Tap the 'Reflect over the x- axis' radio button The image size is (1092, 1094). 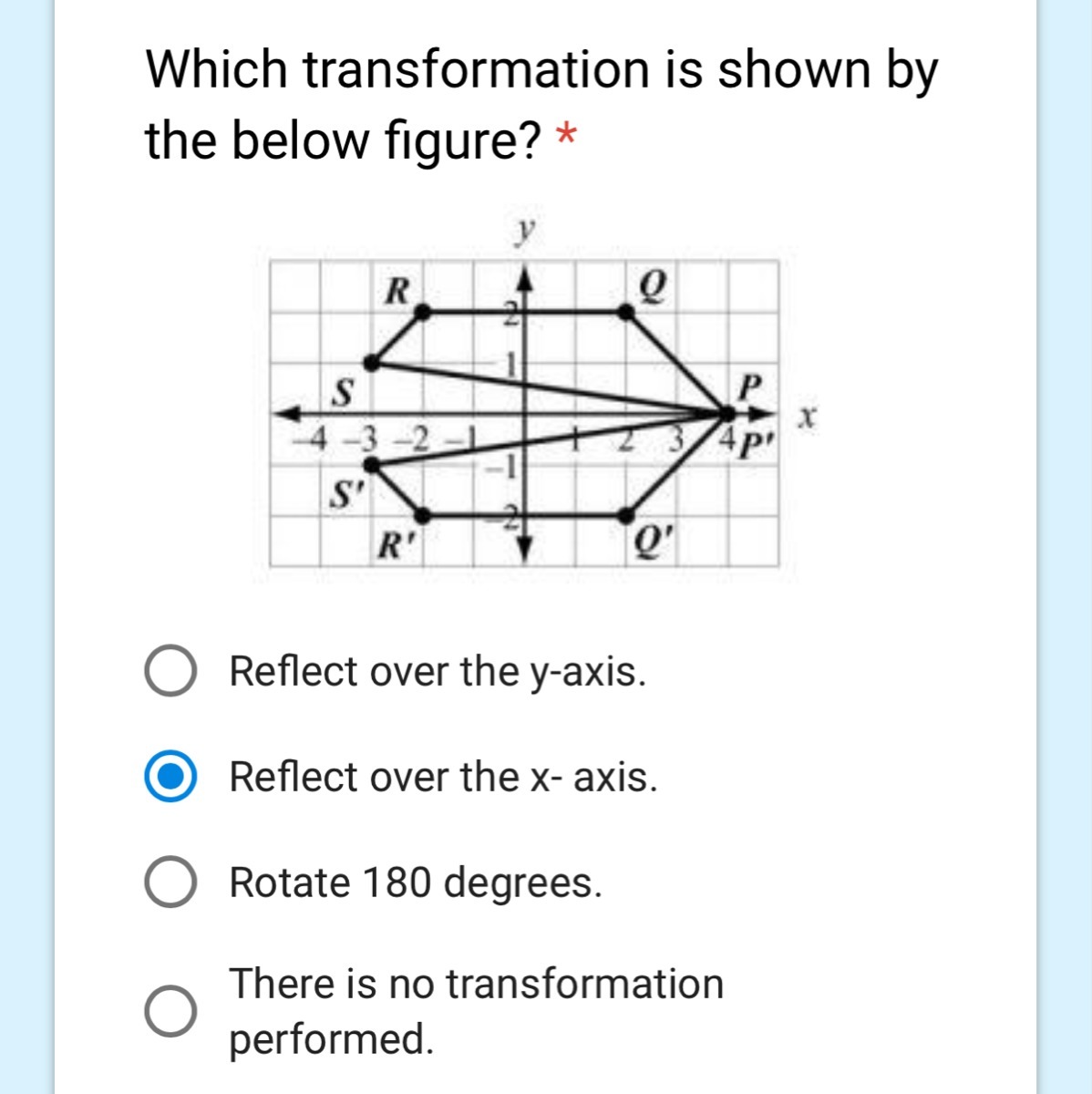(170, 778)
